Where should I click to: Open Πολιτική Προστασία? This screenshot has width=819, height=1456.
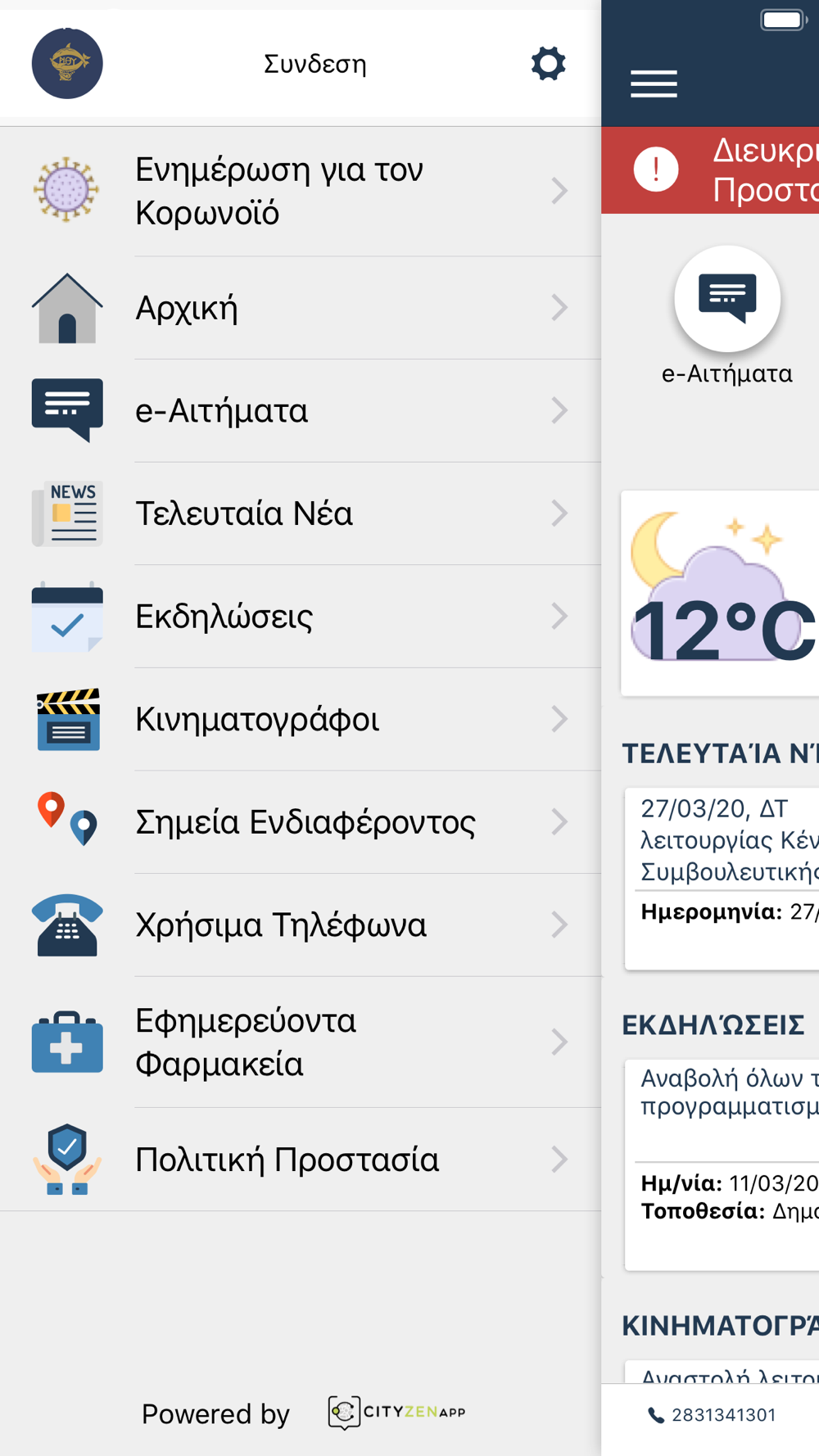tap(301, 1160)
